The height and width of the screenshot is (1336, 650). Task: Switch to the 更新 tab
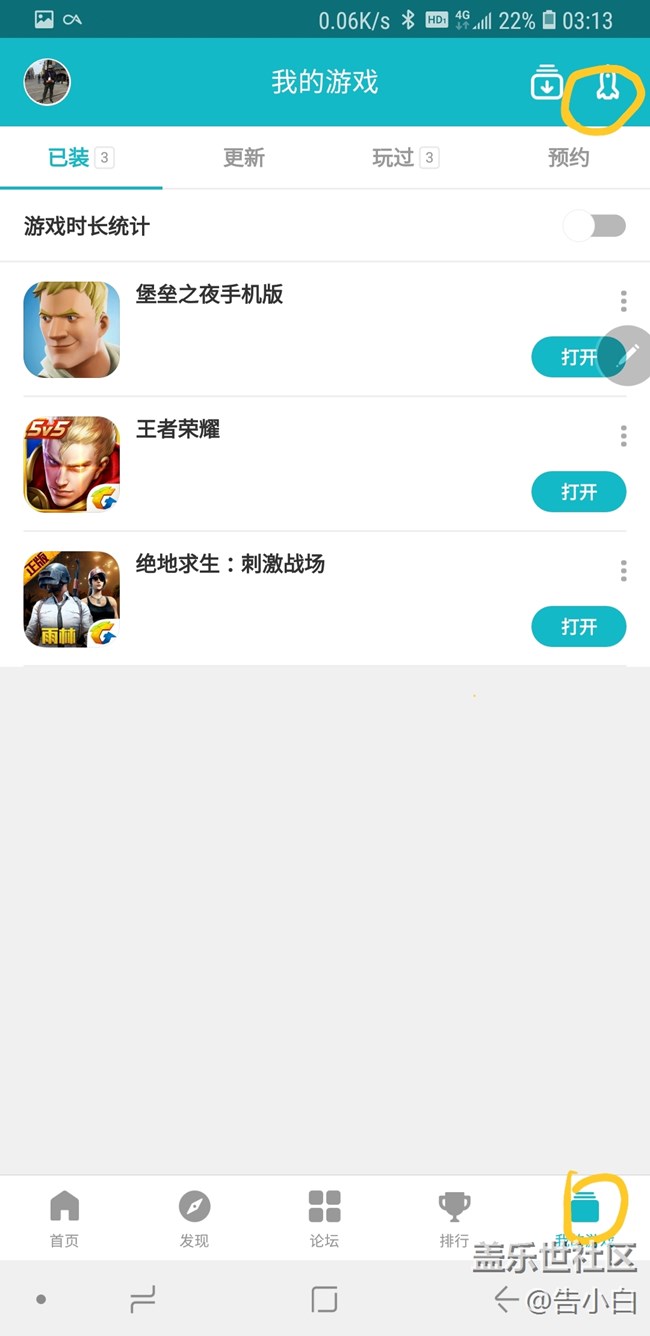point(243,158)
